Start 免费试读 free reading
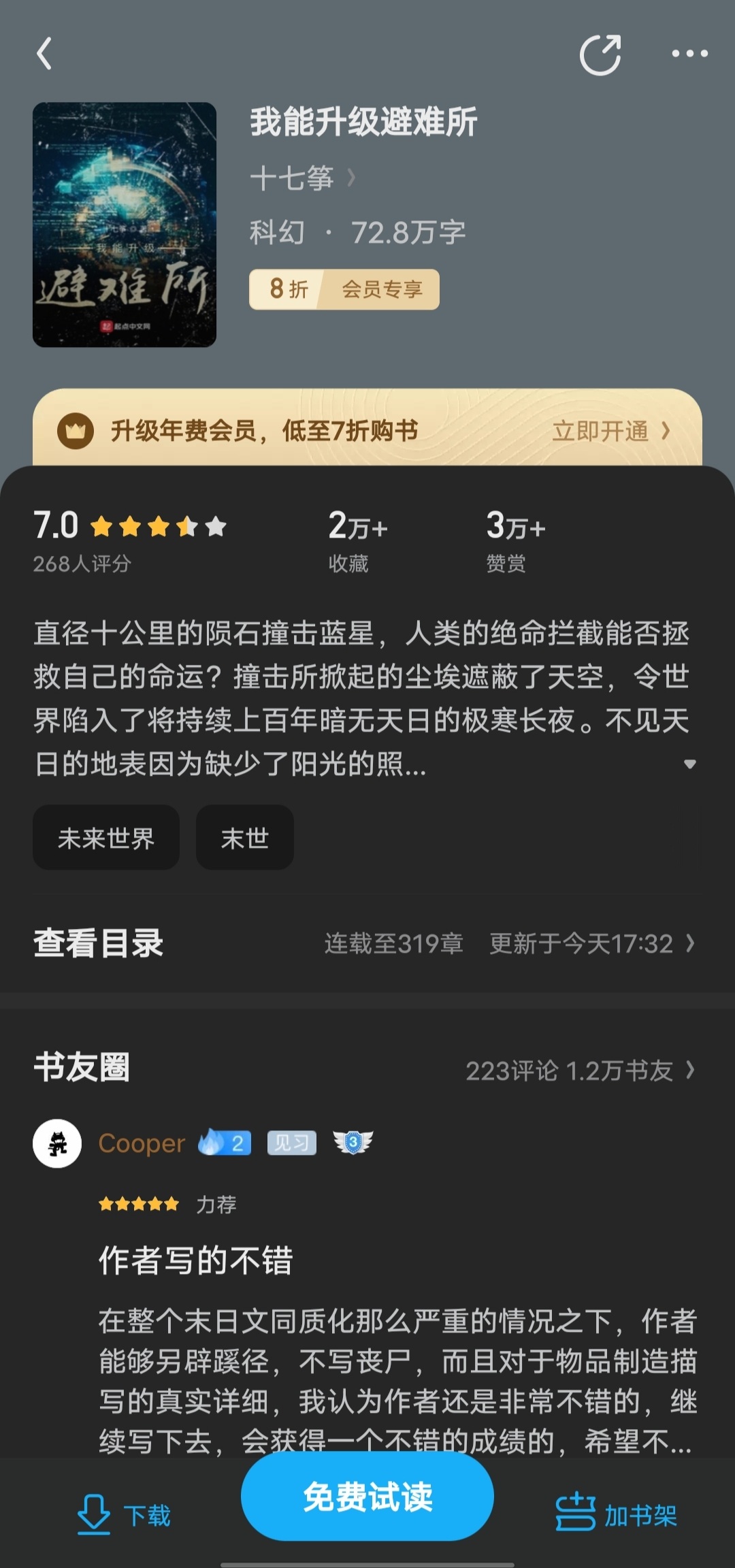 point(367,1497)
